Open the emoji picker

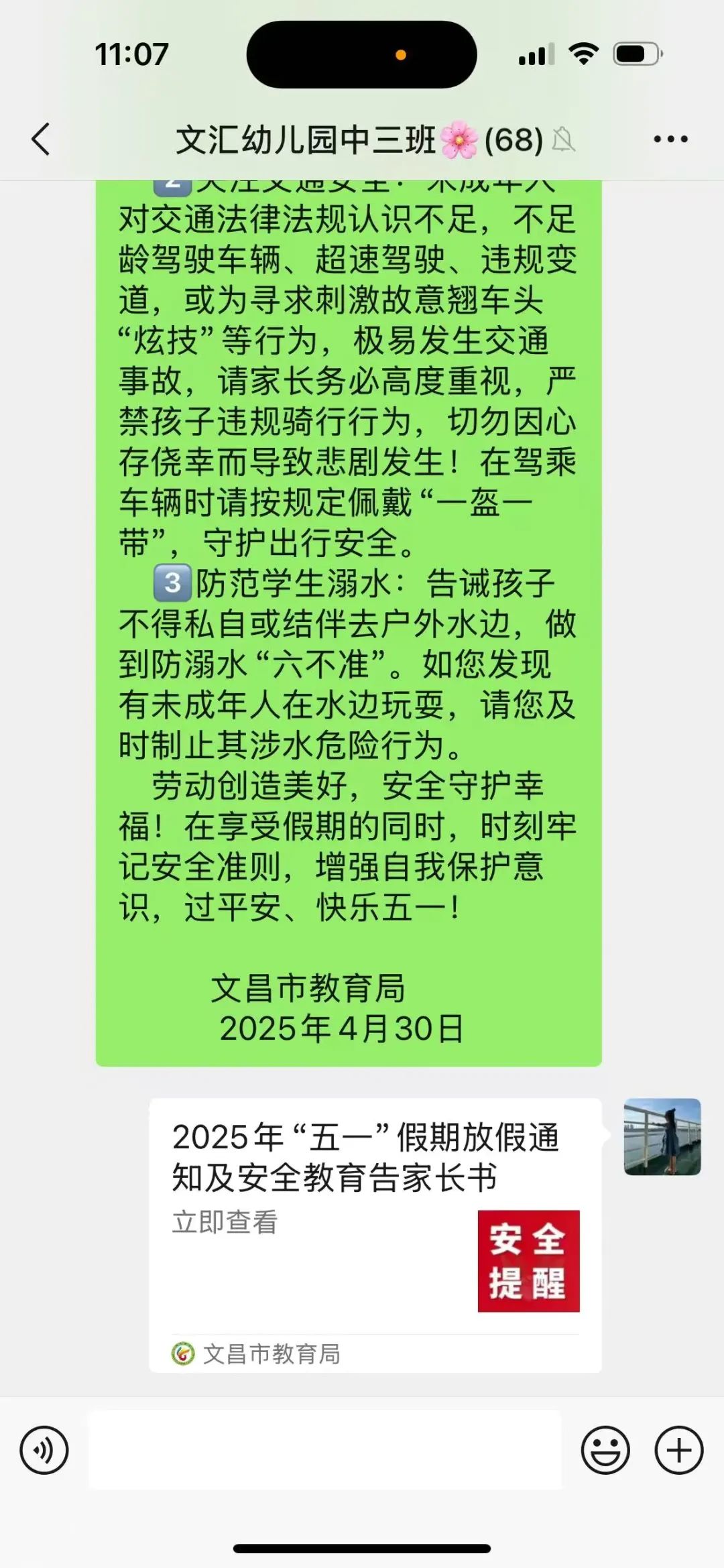[x=605, y=1451]
